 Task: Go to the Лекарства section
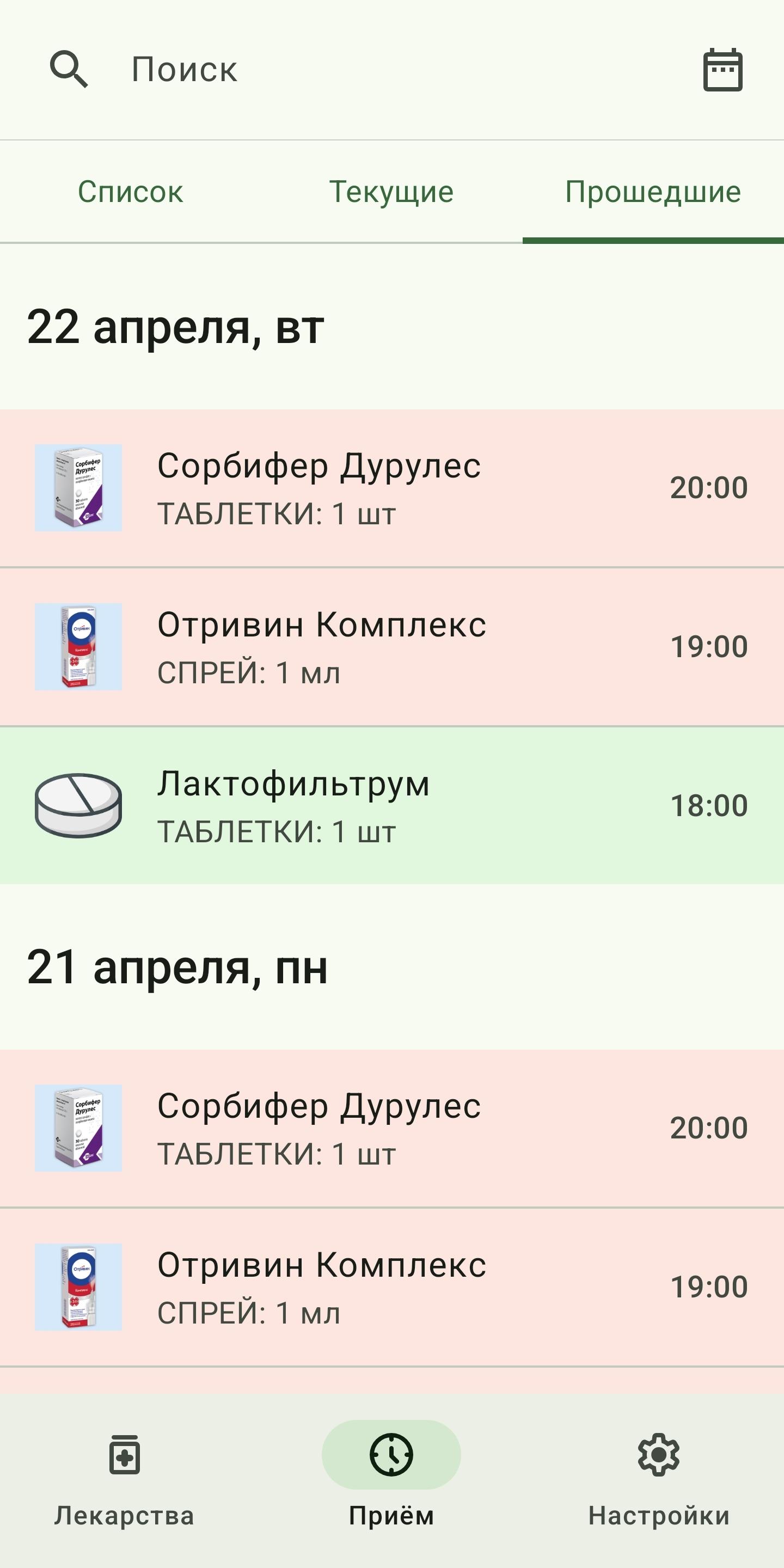124,1481
